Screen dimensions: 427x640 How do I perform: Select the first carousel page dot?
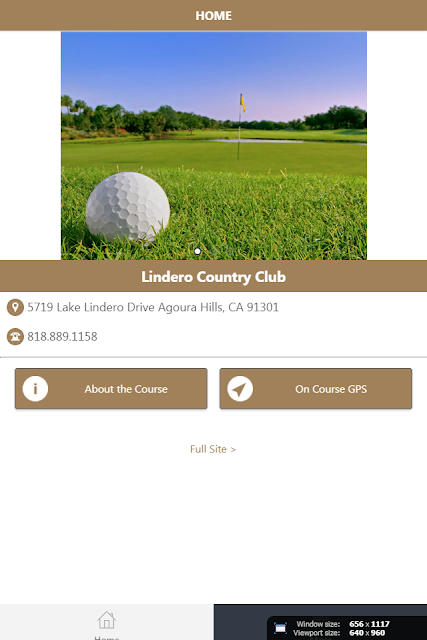(x=198, y=251)
